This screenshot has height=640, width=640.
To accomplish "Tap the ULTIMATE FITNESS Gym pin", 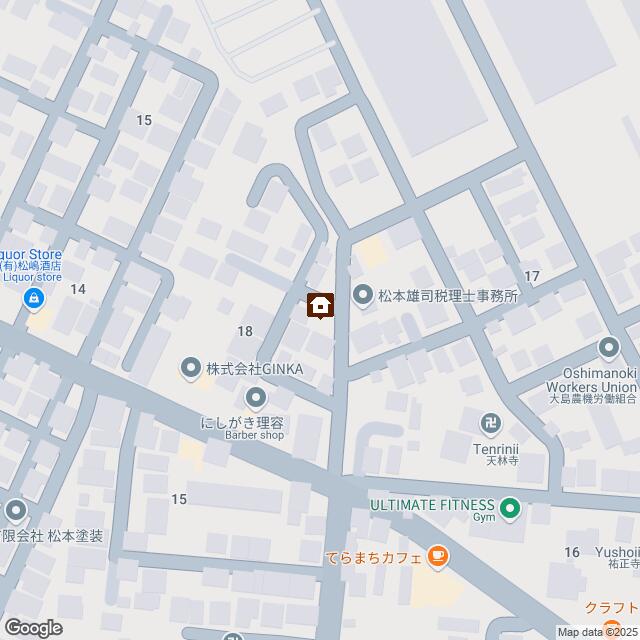I will tap(510, 508).
